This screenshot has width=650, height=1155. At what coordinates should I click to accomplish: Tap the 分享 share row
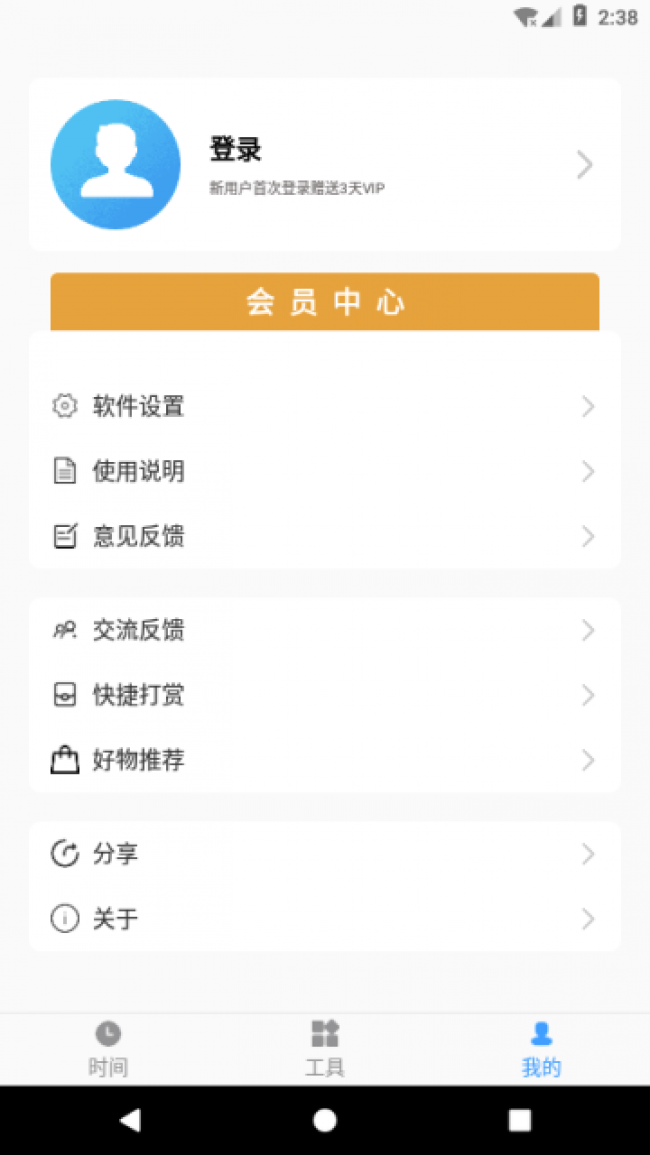324,855
